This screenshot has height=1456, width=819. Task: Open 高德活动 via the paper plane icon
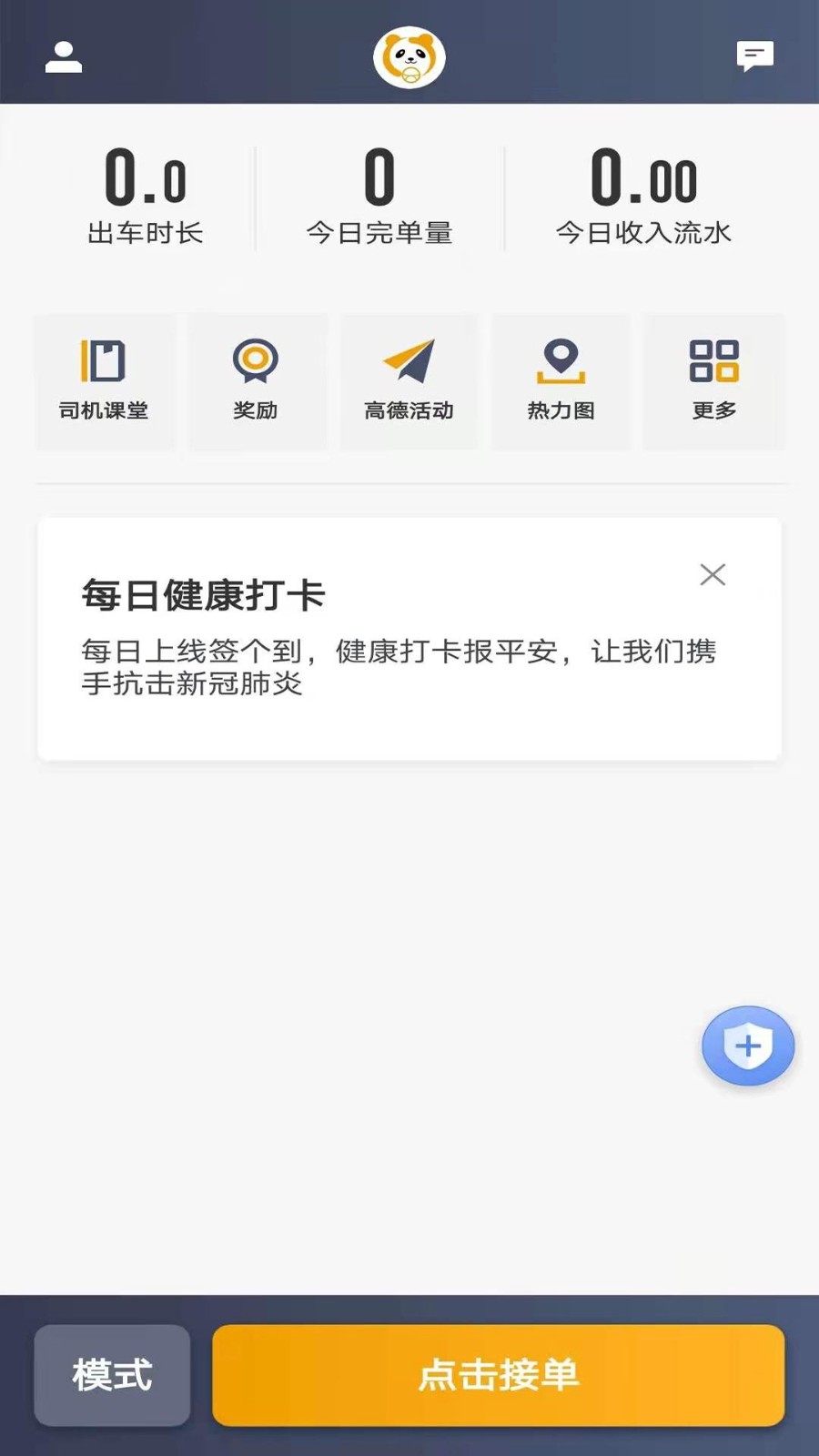point(409,373)
